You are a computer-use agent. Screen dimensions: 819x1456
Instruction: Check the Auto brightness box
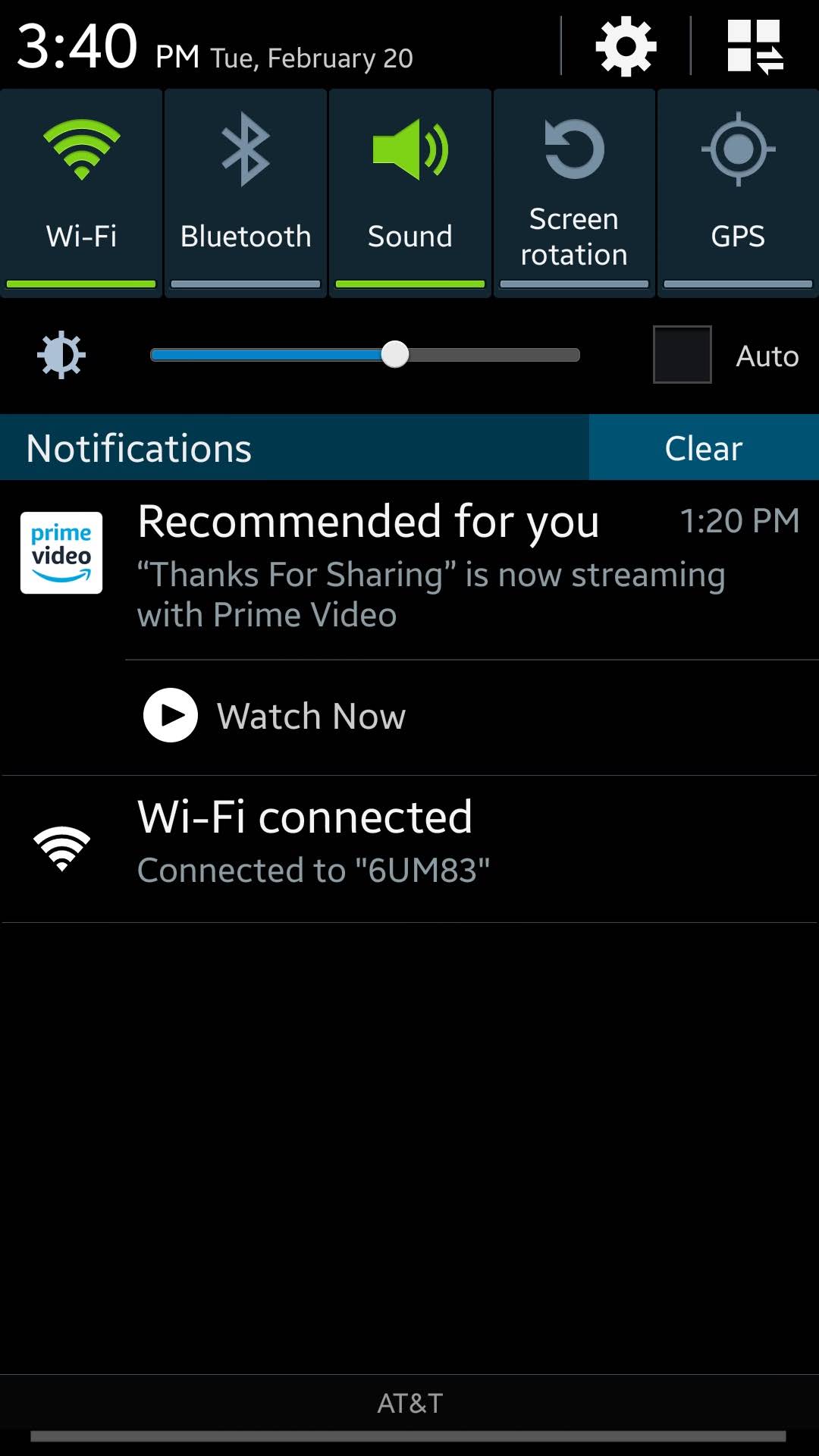pos(682,355)
